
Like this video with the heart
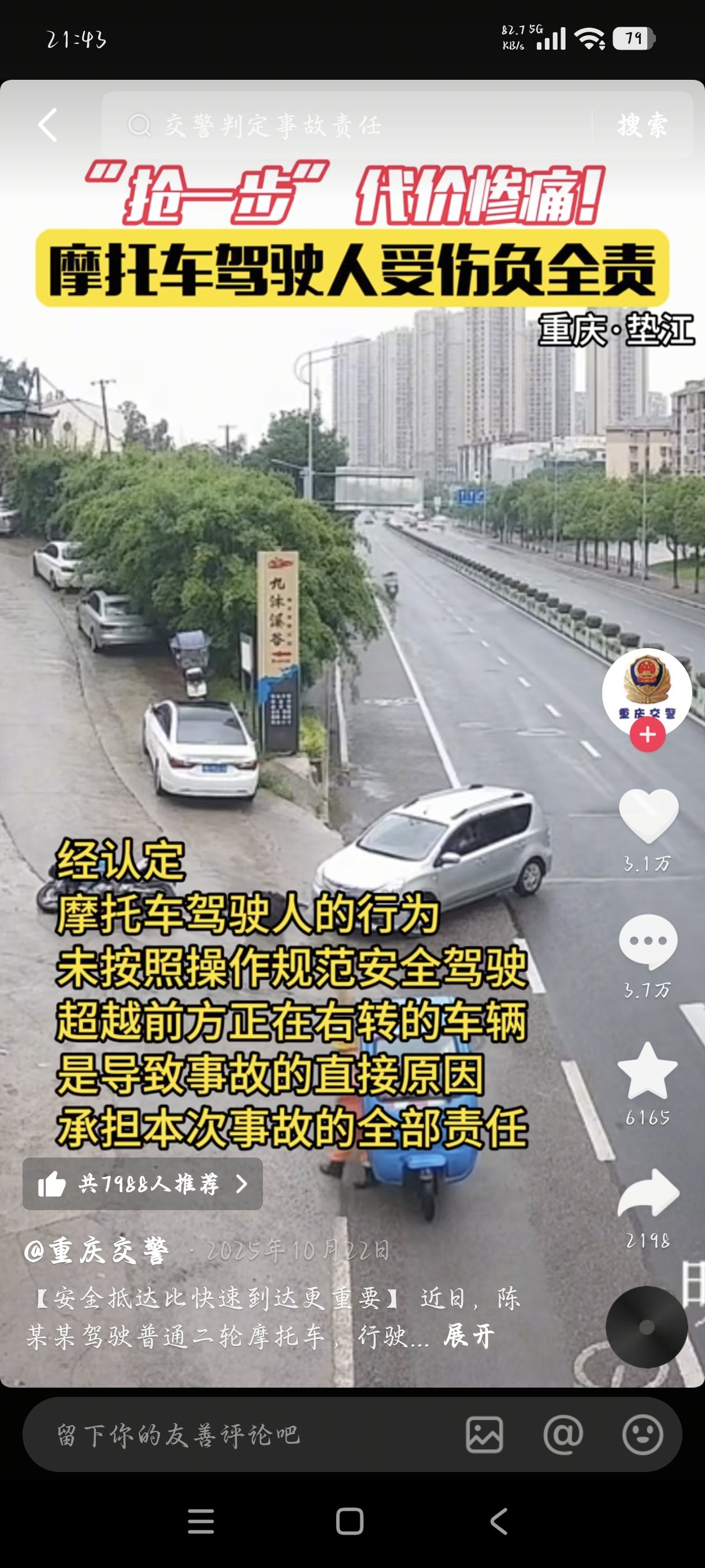(x=648, y=816)
